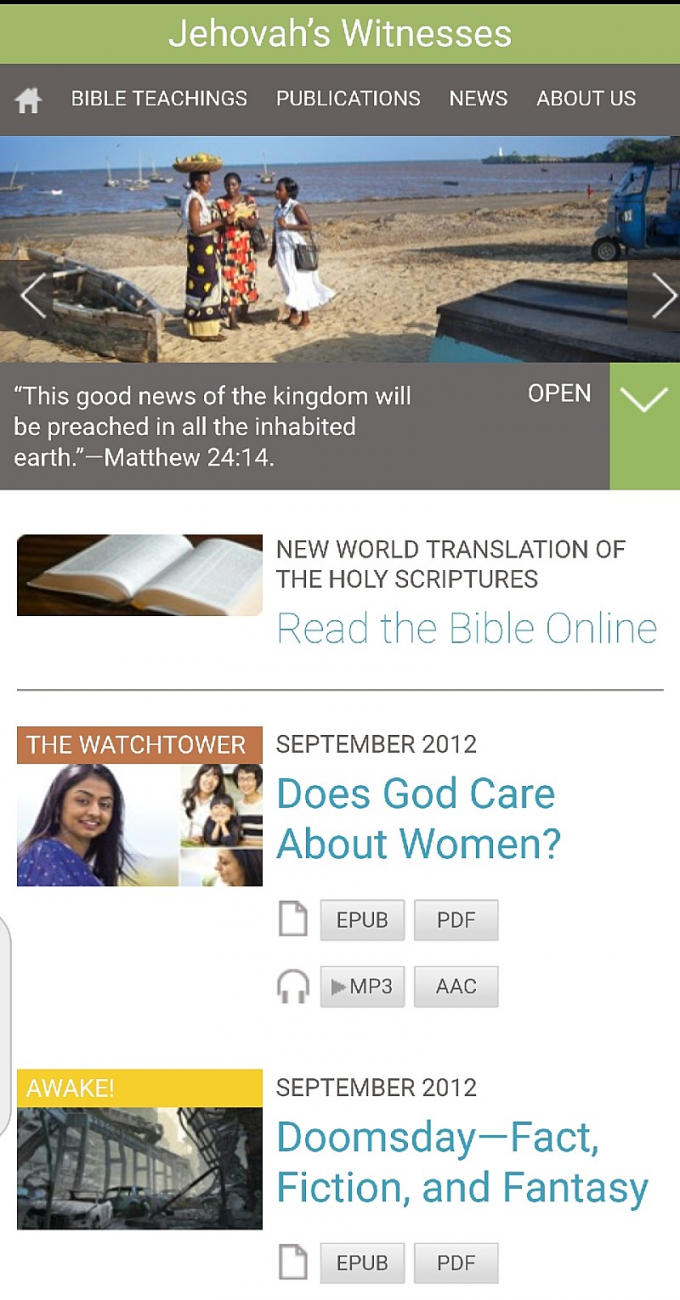The height and width of the screenshot is (1300, 680).
Task: Download The Watchtower AAC audio
Action: [x=456, y=986]
